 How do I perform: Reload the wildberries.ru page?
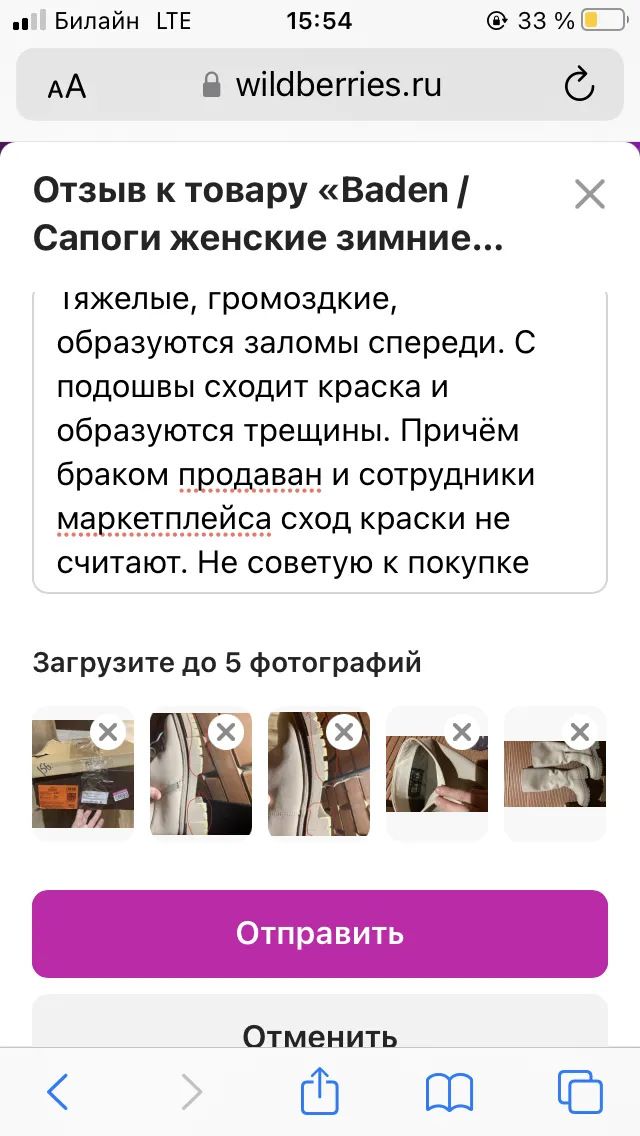[579, 85]
